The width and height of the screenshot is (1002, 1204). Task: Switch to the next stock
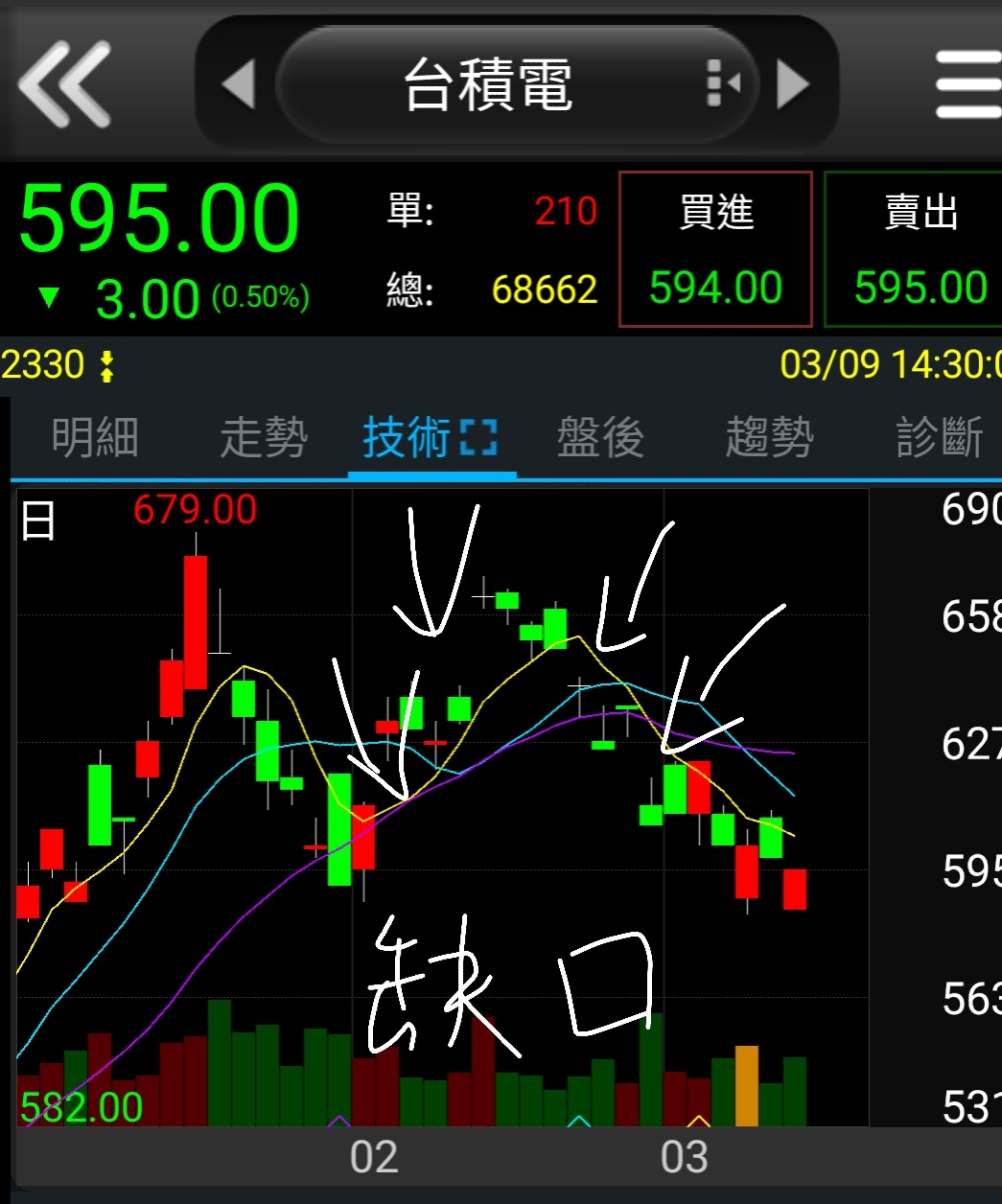[792, 84]
